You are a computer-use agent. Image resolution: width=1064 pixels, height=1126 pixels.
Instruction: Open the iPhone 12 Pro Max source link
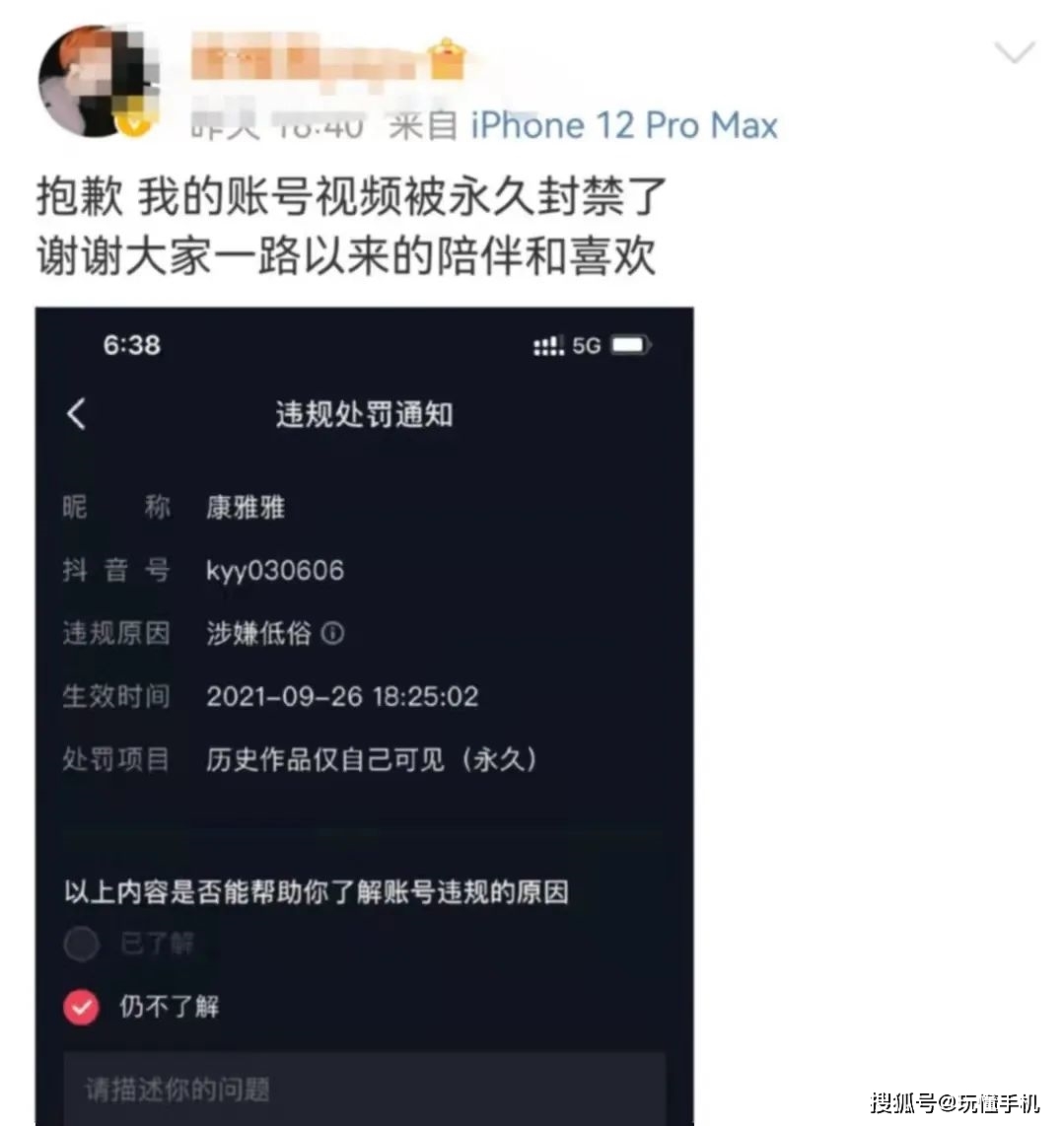pyautogui.click(x=623, y=125)
